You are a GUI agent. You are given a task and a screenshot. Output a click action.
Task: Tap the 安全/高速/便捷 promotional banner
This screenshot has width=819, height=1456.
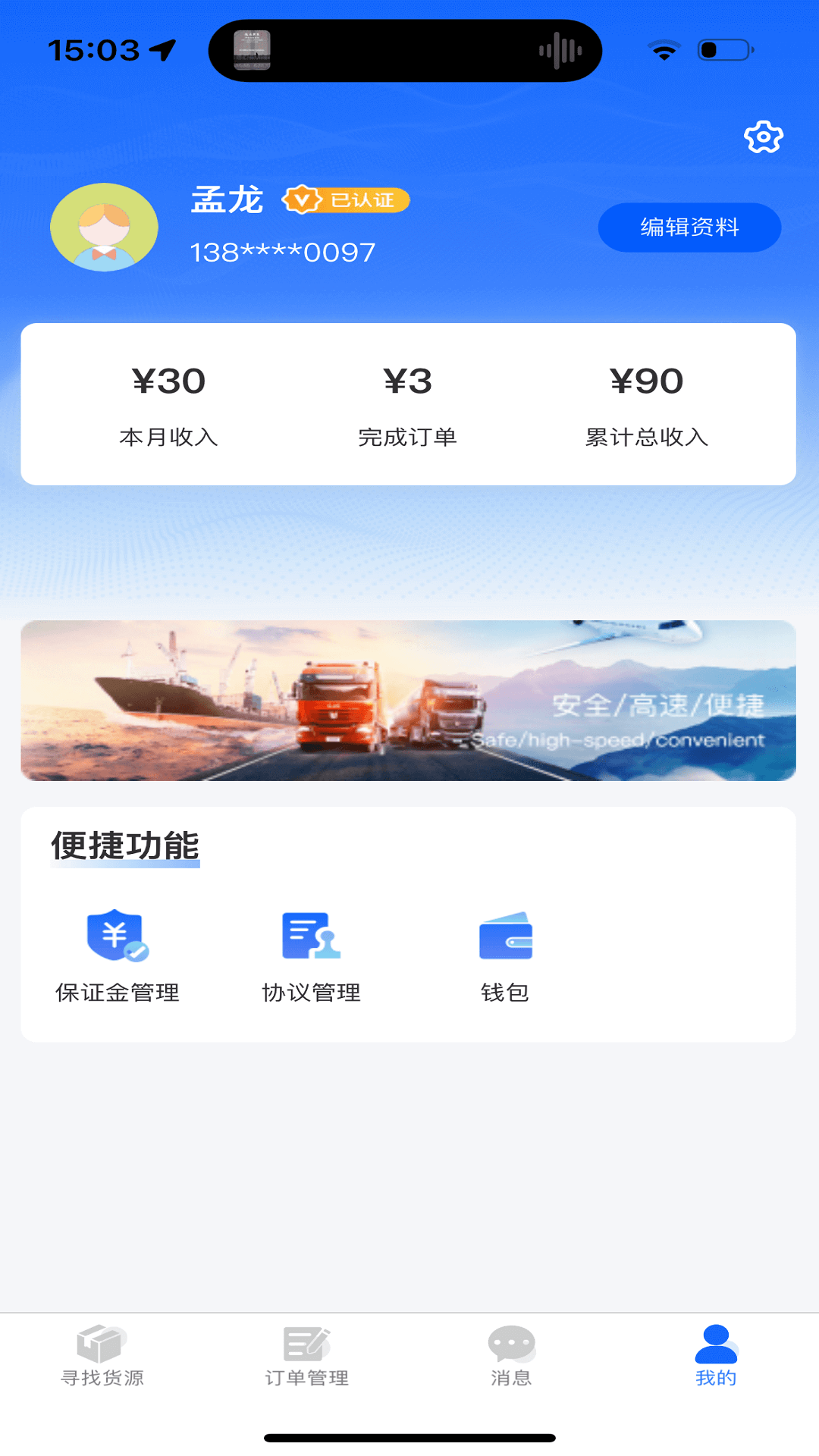click(409, 699)
